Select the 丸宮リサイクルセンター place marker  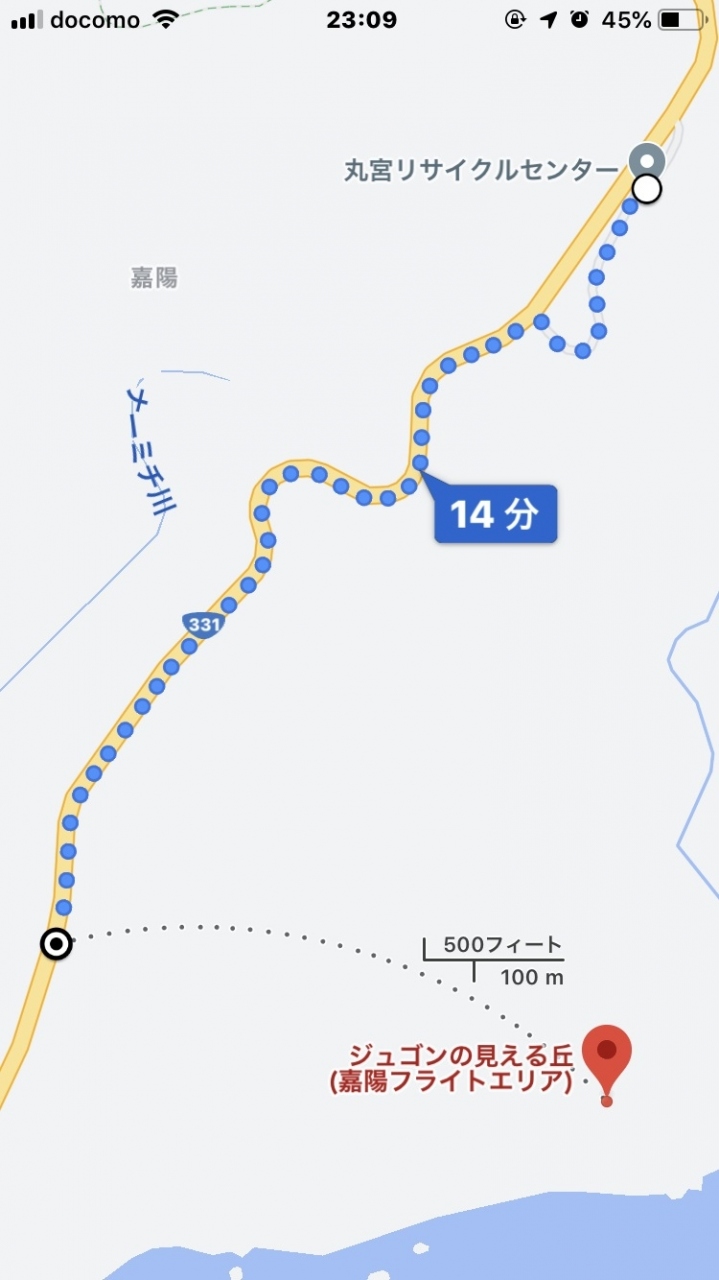[647, 161]
